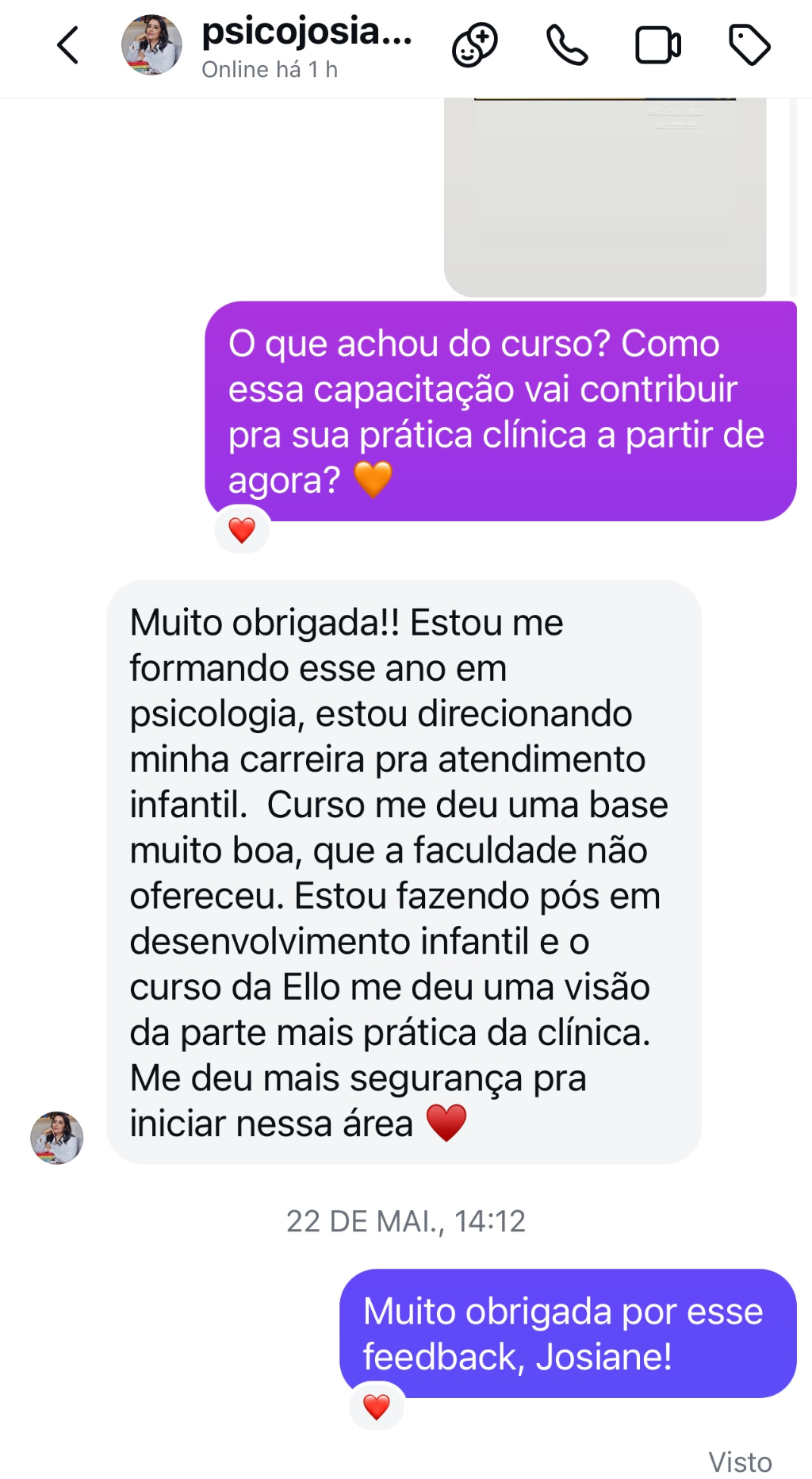View heart reaction on 'O que achou do curso' message

point(242,530)
